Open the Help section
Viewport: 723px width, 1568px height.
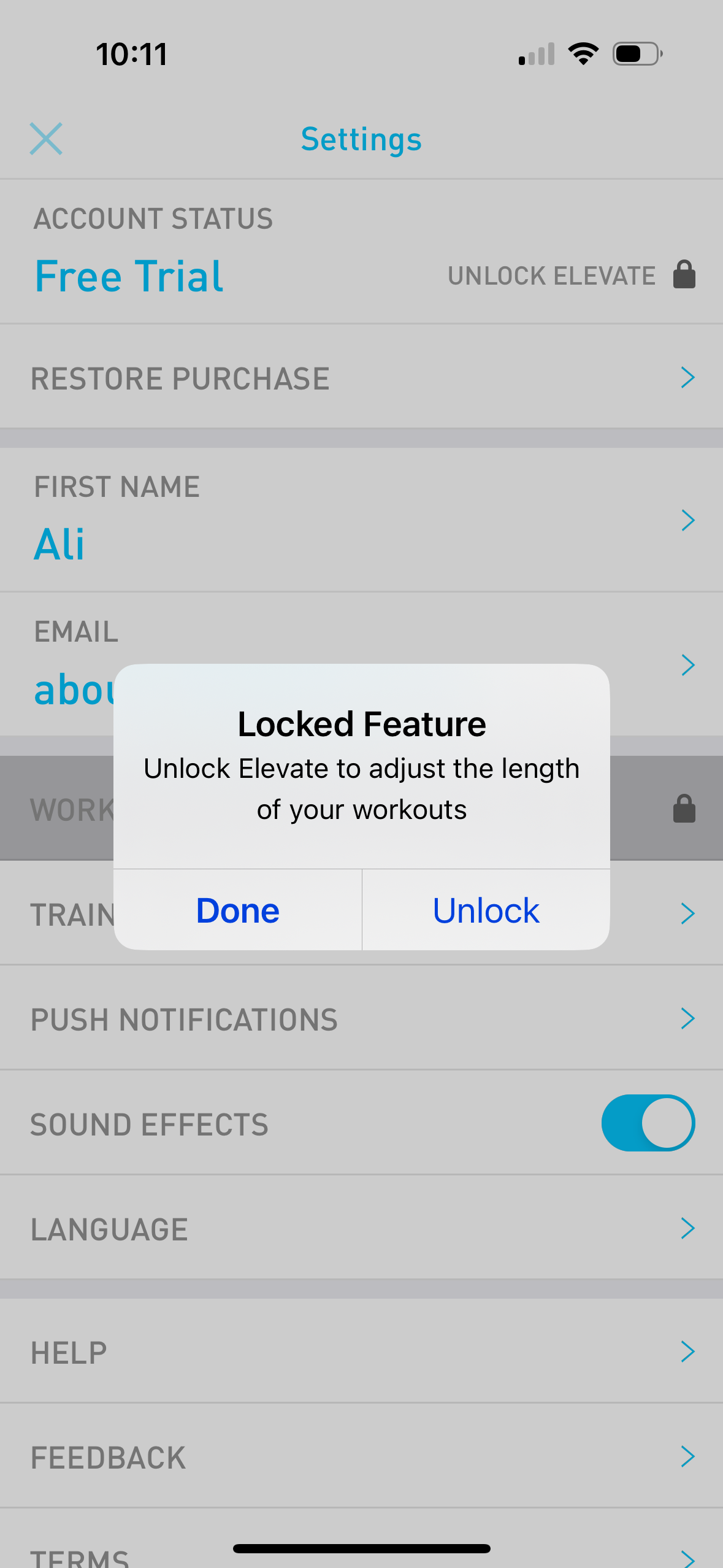click(x=688, y=1351)
